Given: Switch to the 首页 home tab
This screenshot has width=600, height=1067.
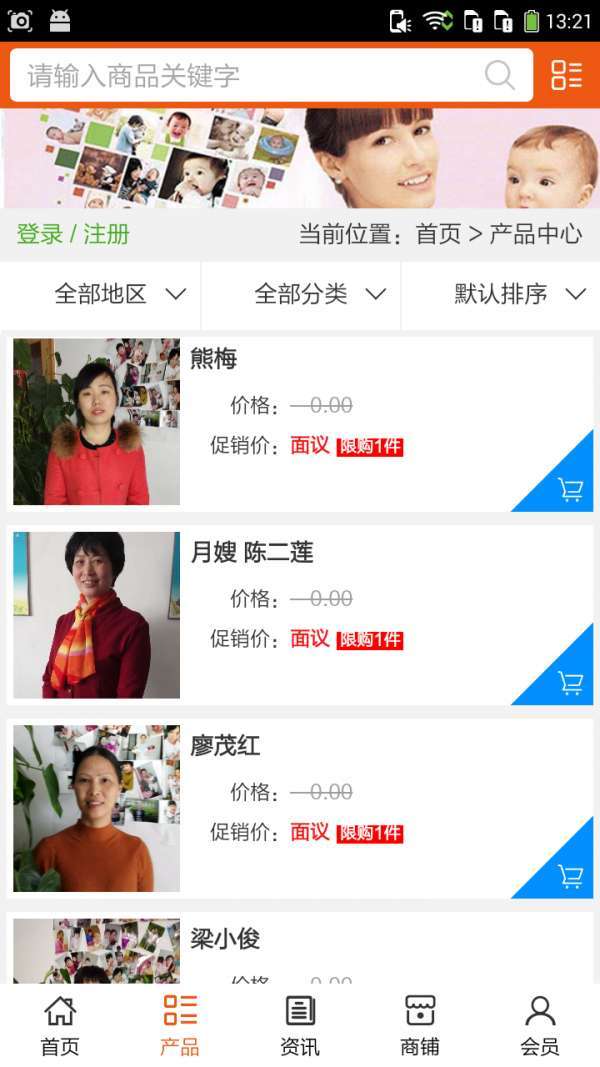Looking at the screenshot, I should pyautogui.click(x=60, y=1025).
